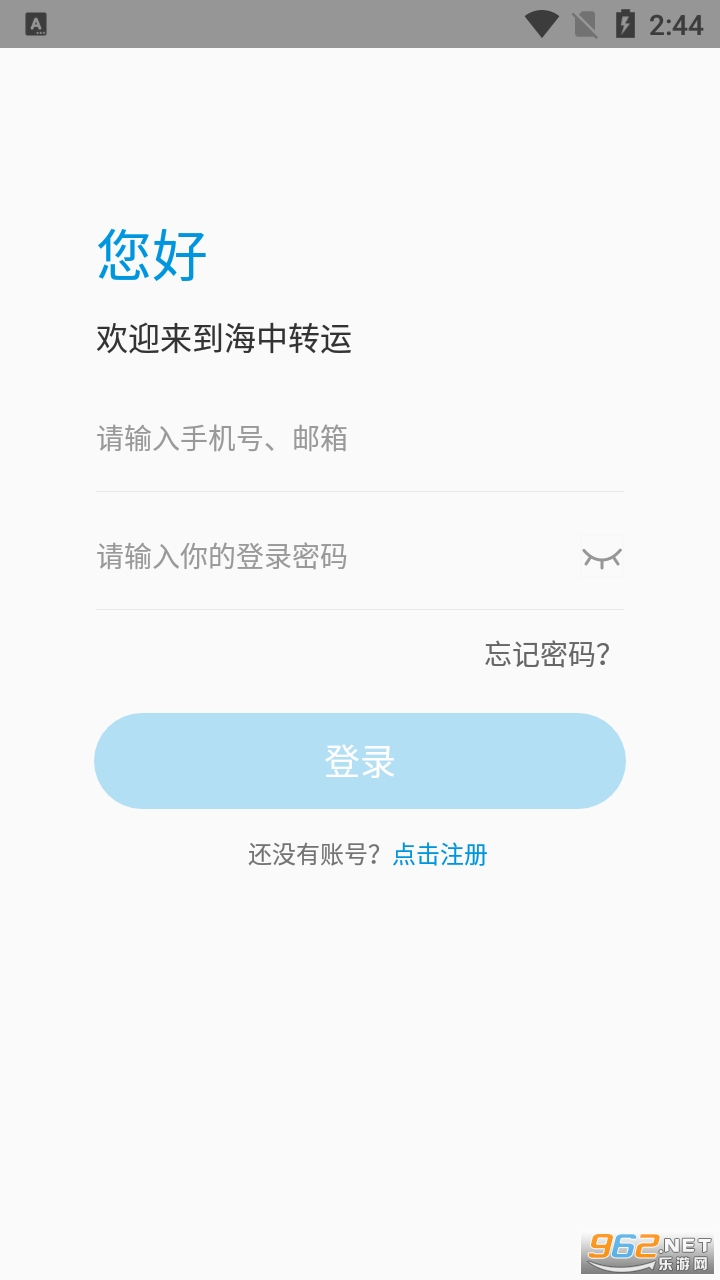Open 点击注册 to create an account

[440, 854]
